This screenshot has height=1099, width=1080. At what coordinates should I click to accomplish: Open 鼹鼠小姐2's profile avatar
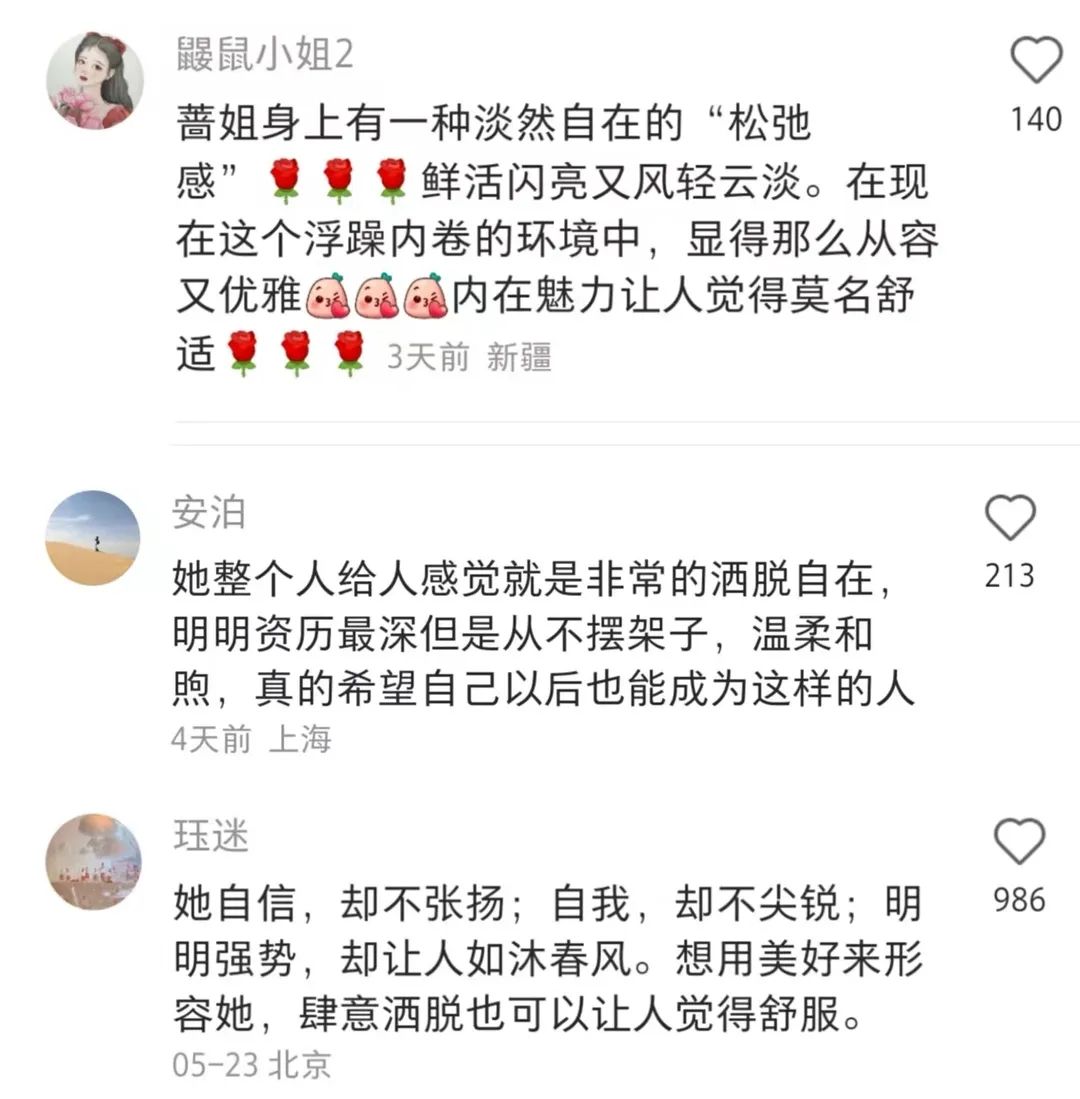(95, 80)
